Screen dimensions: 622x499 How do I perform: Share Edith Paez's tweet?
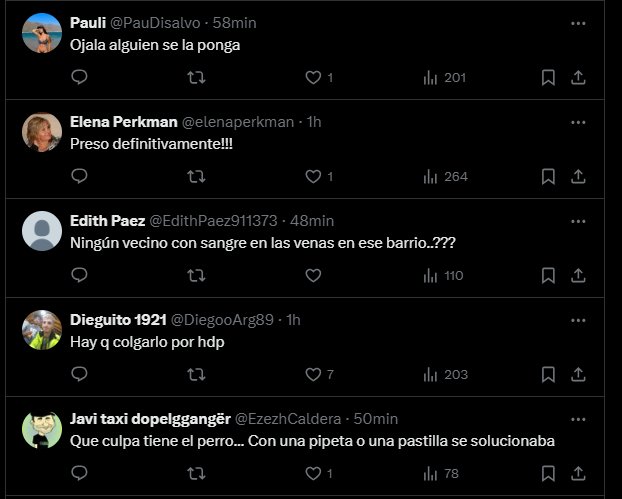click(578, 275)
